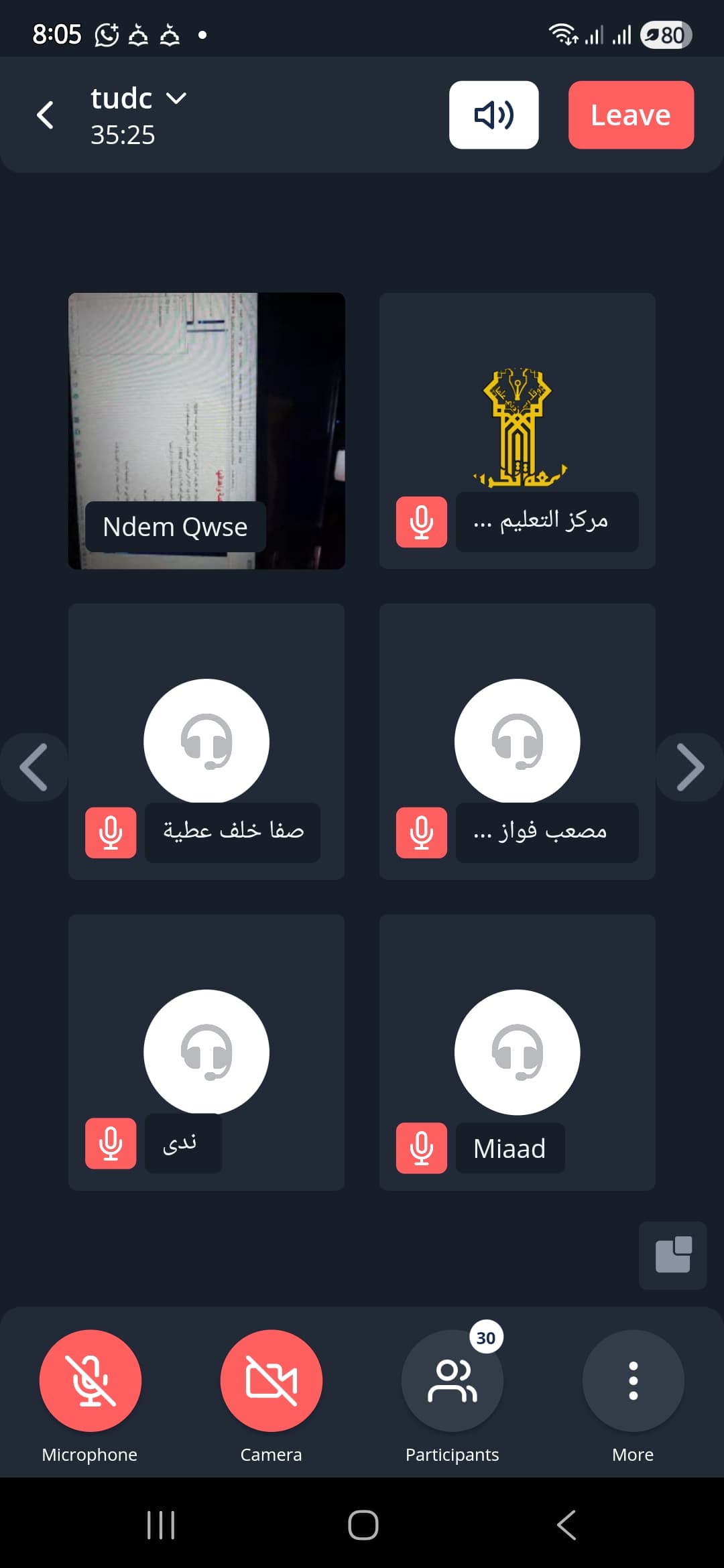Leave the meeting
The image size is (724, 1568).
(x=630, y=115)
